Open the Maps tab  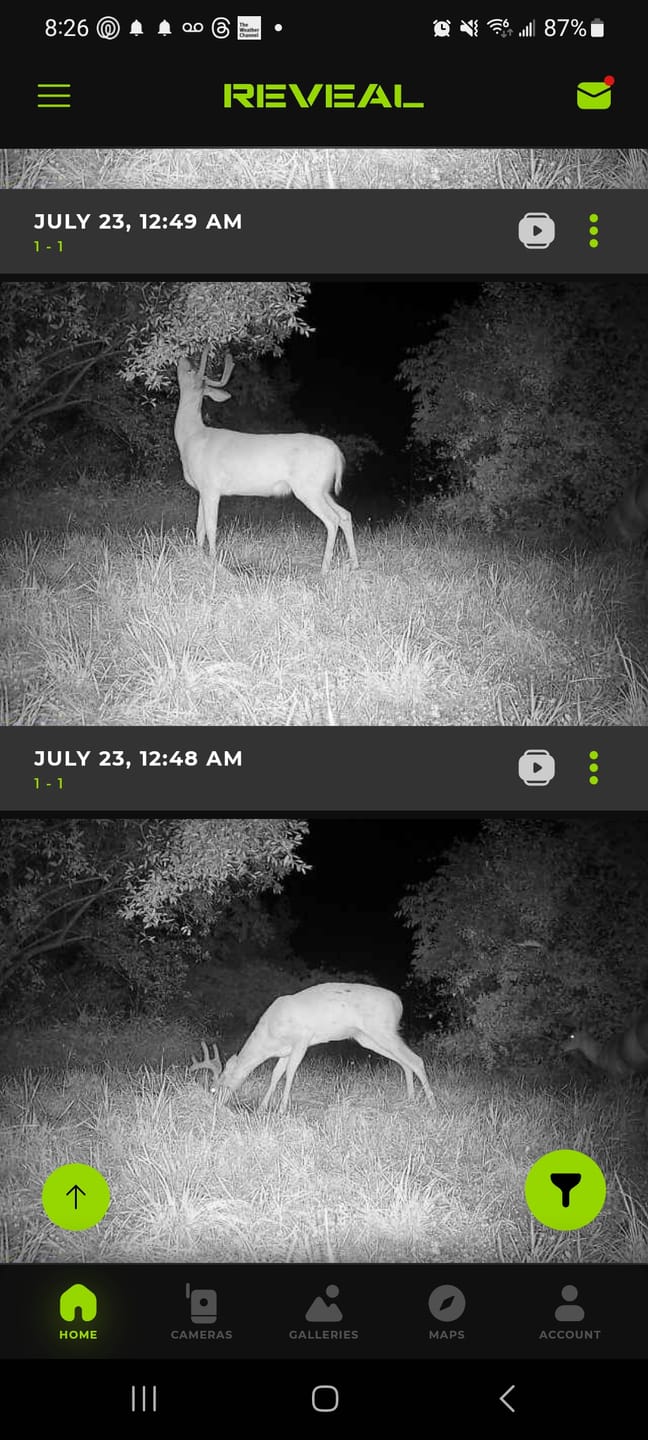[447, 1312]
